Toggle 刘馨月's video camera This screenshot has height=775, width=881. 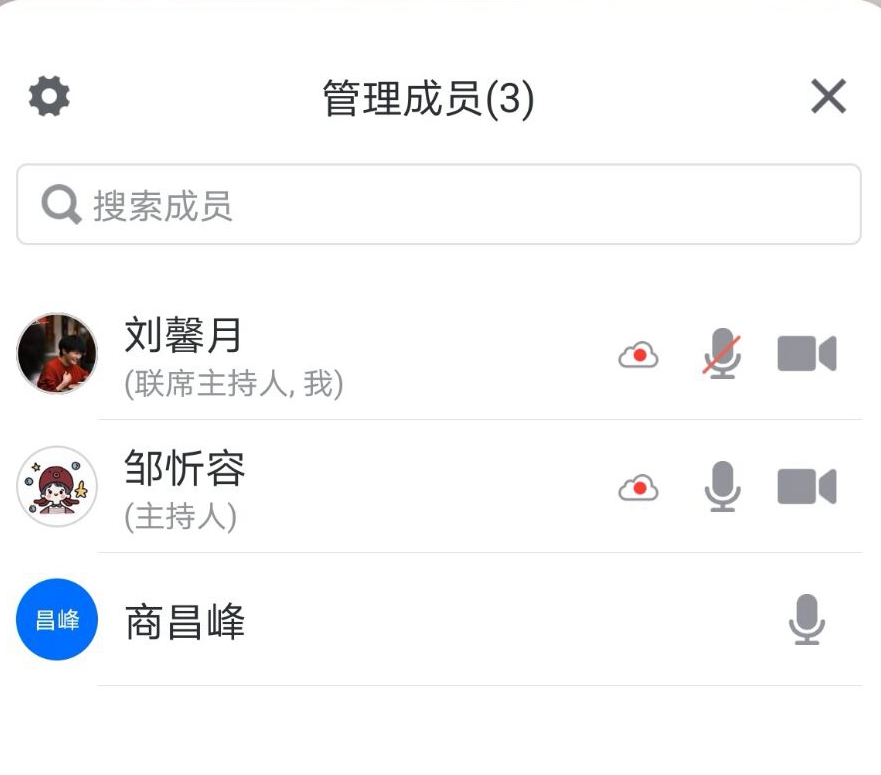click(x=806, y=354)
